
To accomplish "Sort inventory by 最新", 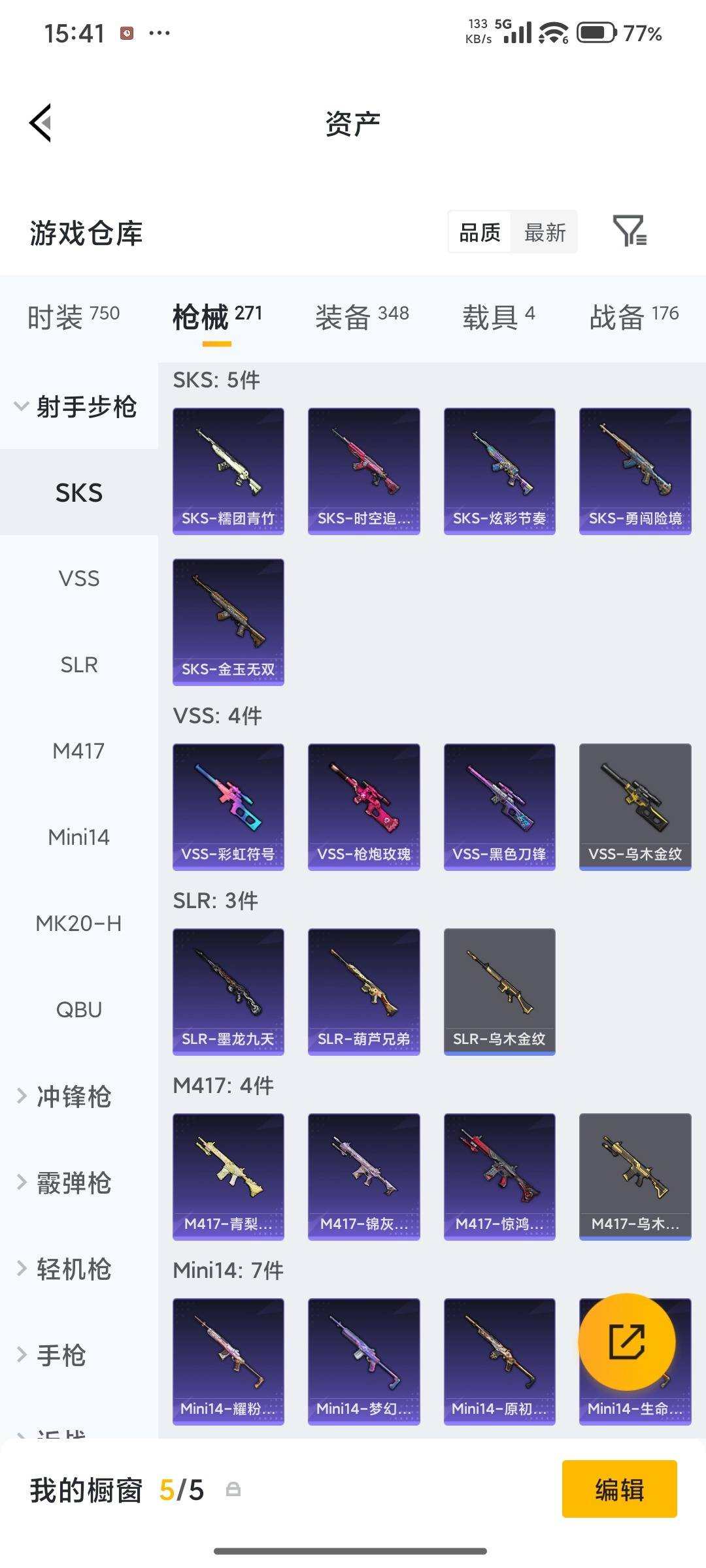I will point(545,232).
